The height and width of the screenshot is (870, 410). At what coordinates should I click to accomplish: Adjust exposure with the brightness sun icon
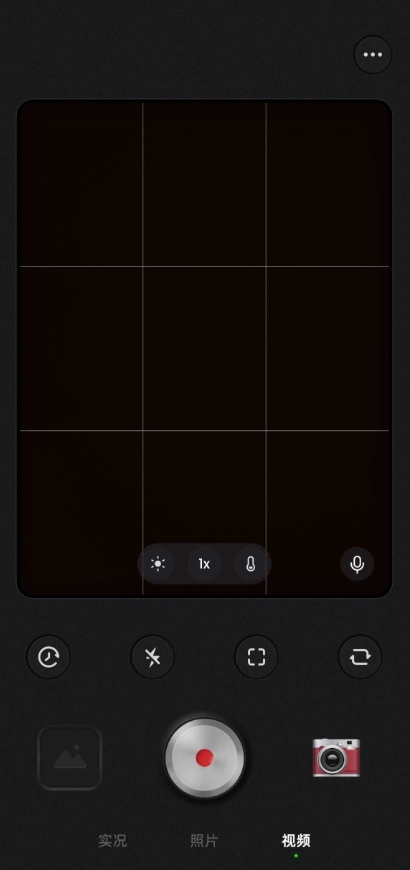click(x=158, y=564)
